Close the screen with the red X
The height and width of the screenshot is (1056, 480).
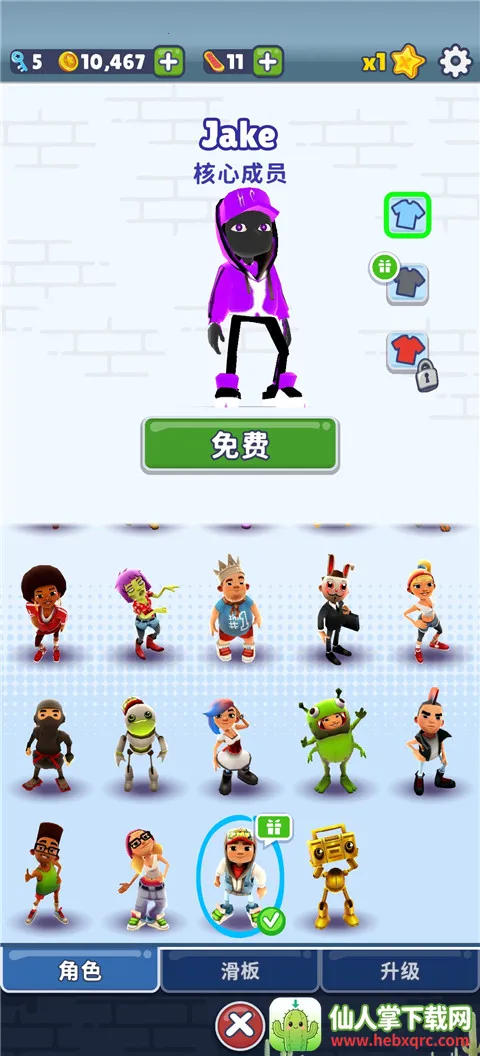click(240, 1026)
